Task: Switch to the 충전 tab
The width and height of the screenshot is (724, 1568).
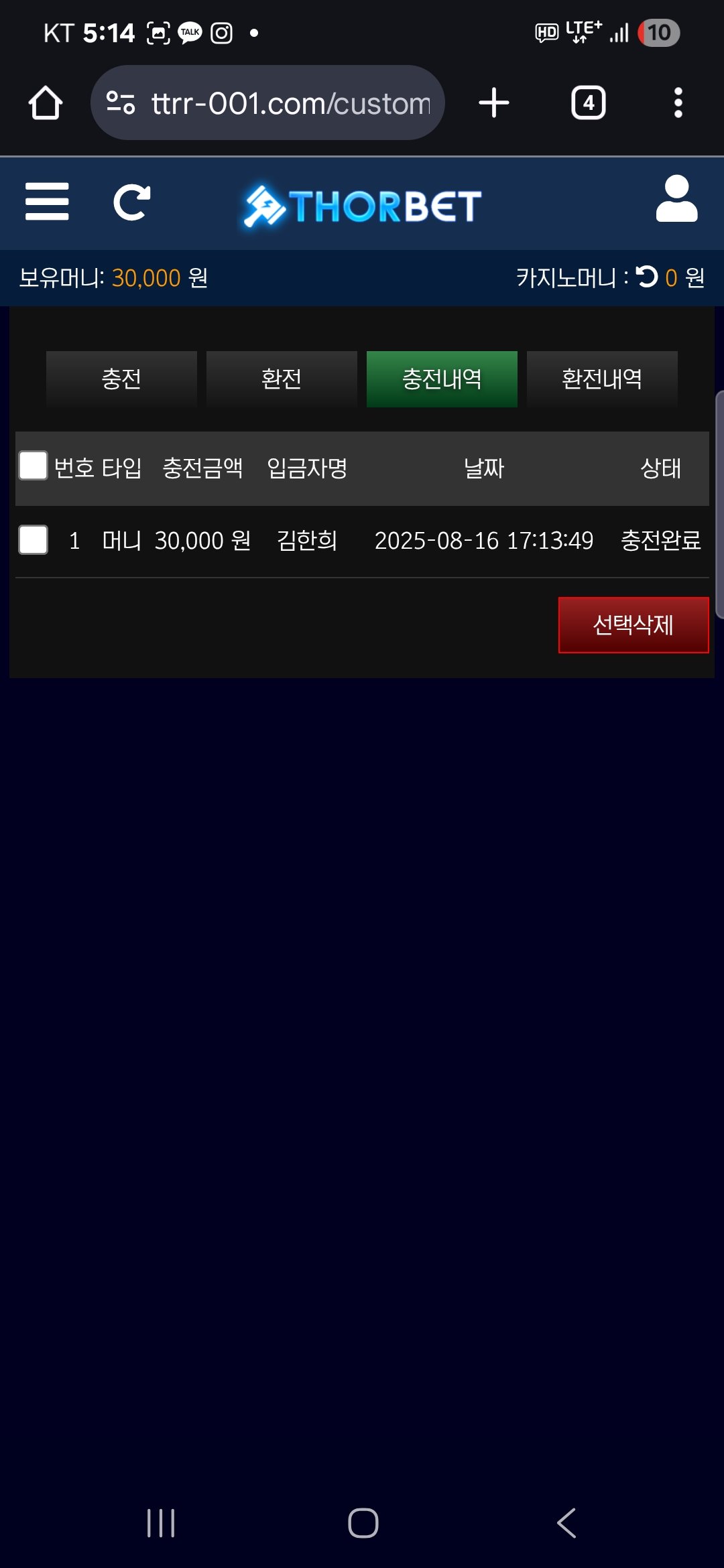Action: click(121, 379)
